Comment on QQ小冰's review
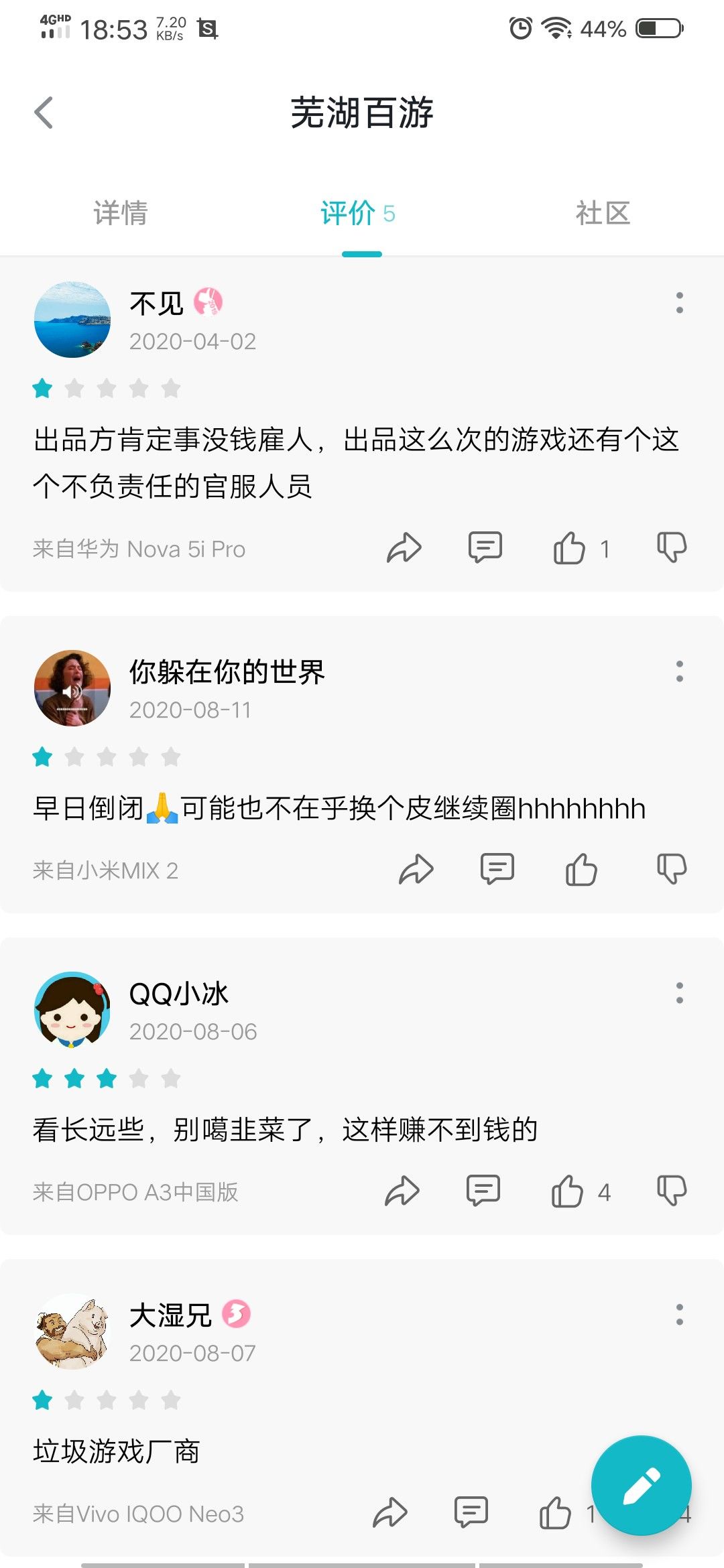The image size is (724, 1568). 483,1191
